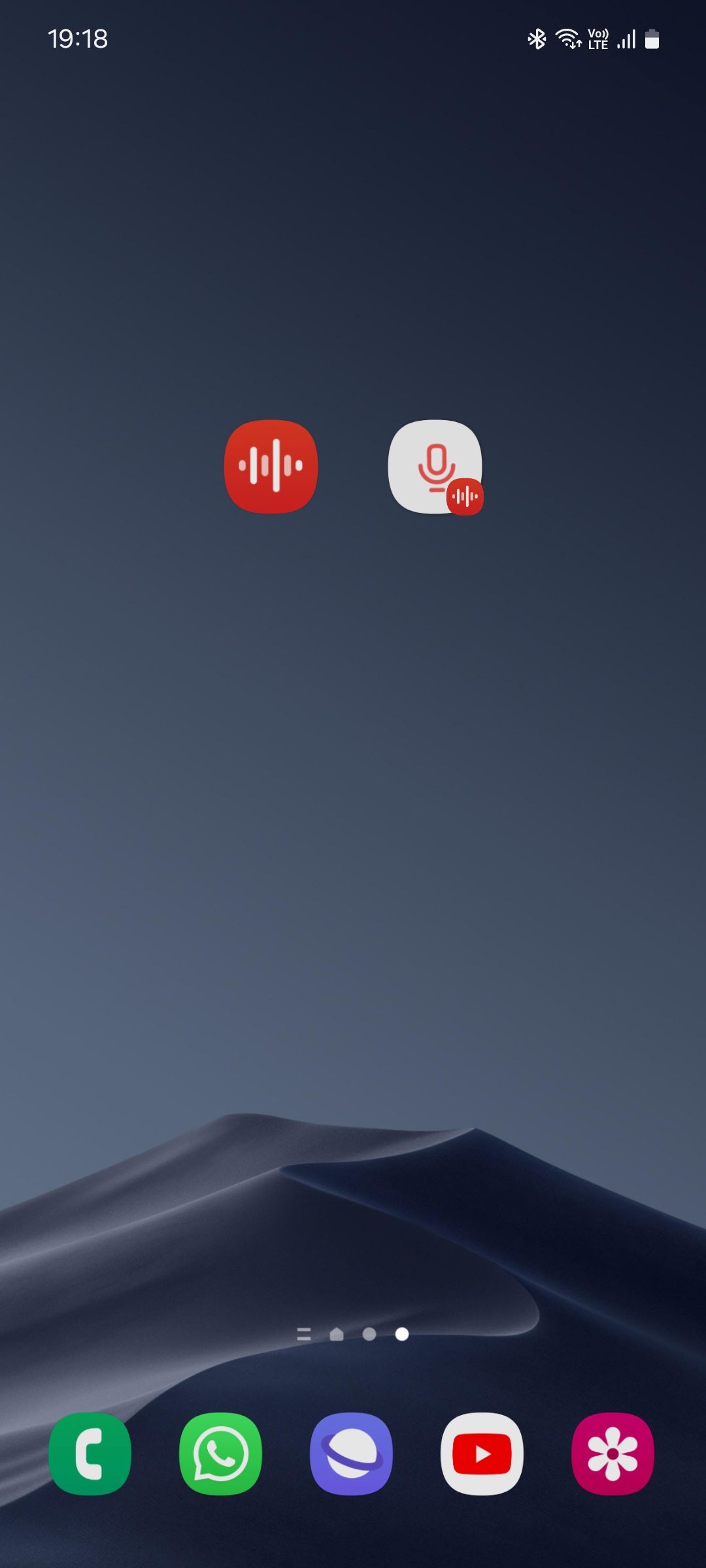This screenshot has height=1568, width=706.
Task: Open the red Voice Recorder app
Action: coord(271,466)
